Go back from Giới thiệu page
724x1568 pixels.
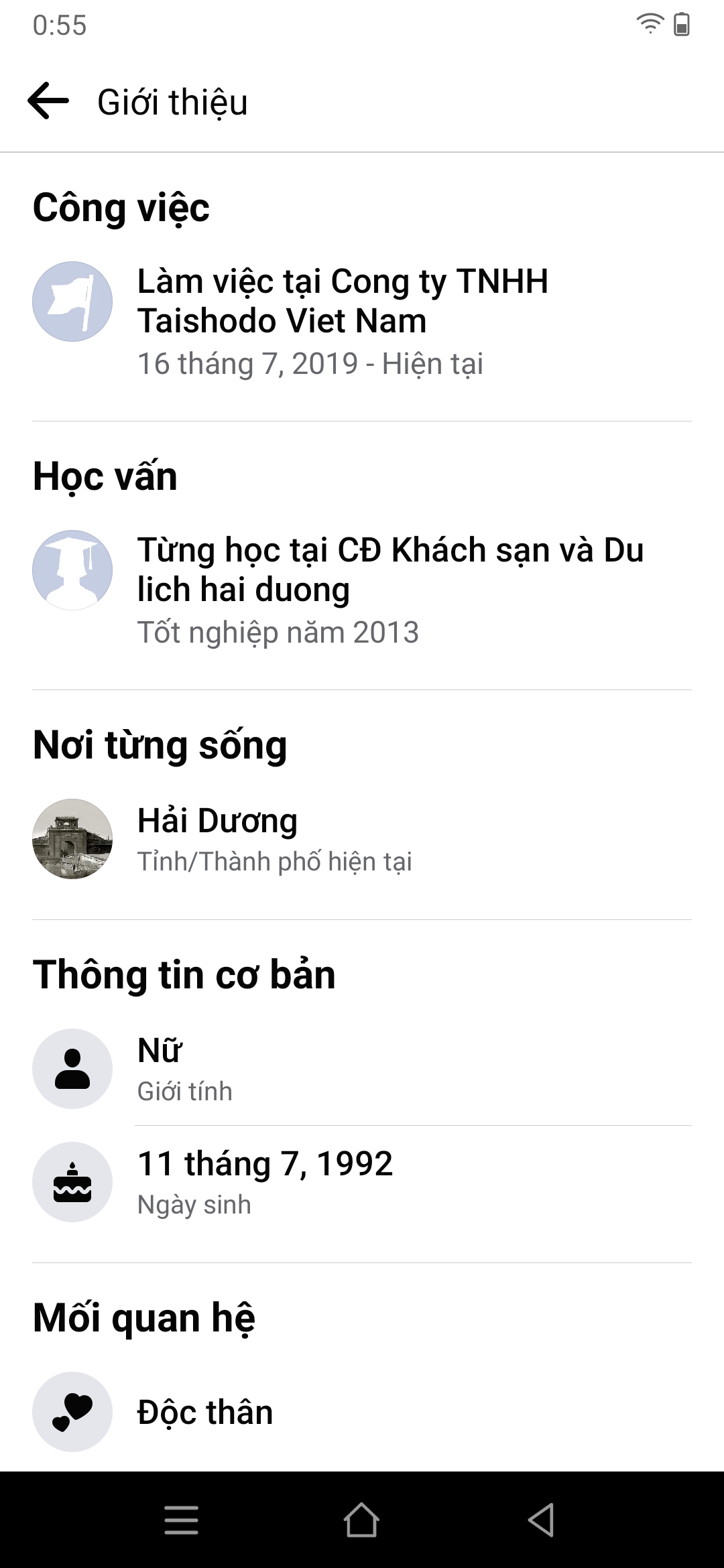[x=48, y=101]
